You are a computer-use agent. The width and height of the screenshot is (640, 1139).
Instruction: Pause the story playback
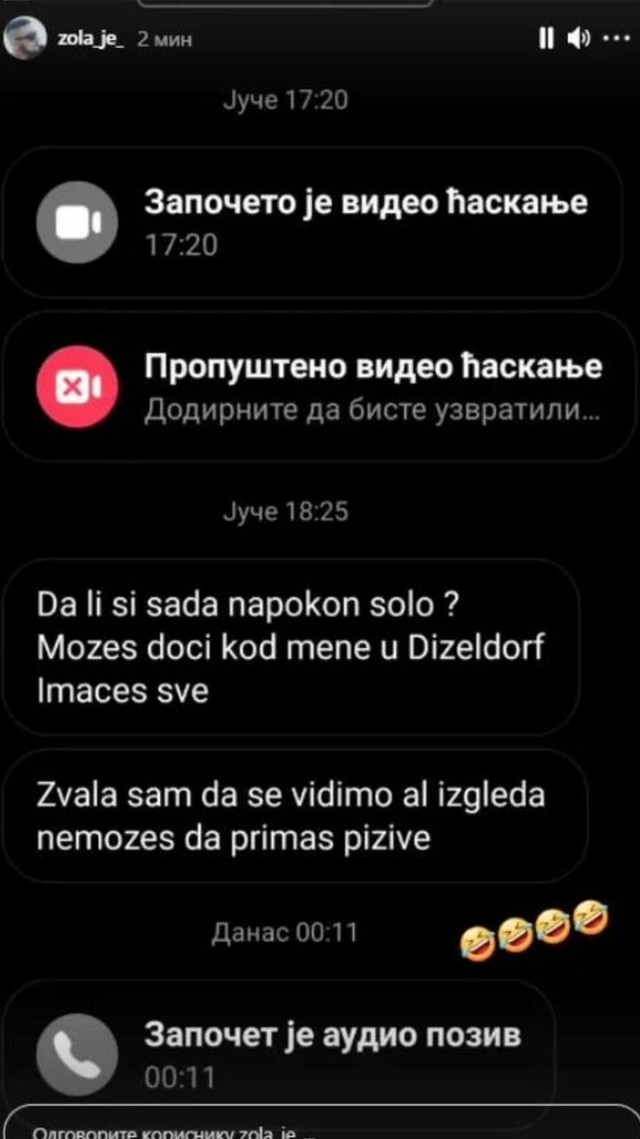(547, 40)
